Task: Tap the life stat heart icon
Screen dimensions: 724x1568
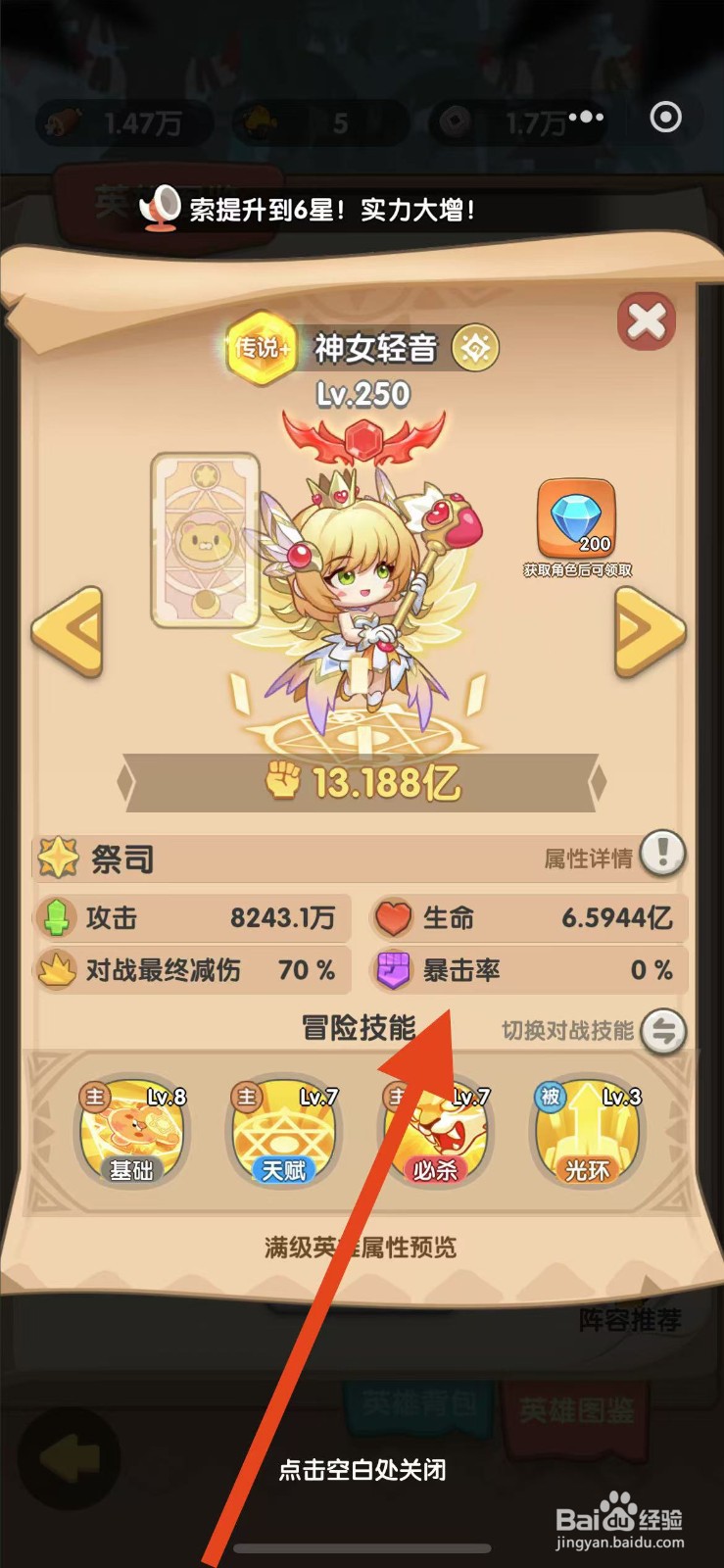Action: pos(395,918)
